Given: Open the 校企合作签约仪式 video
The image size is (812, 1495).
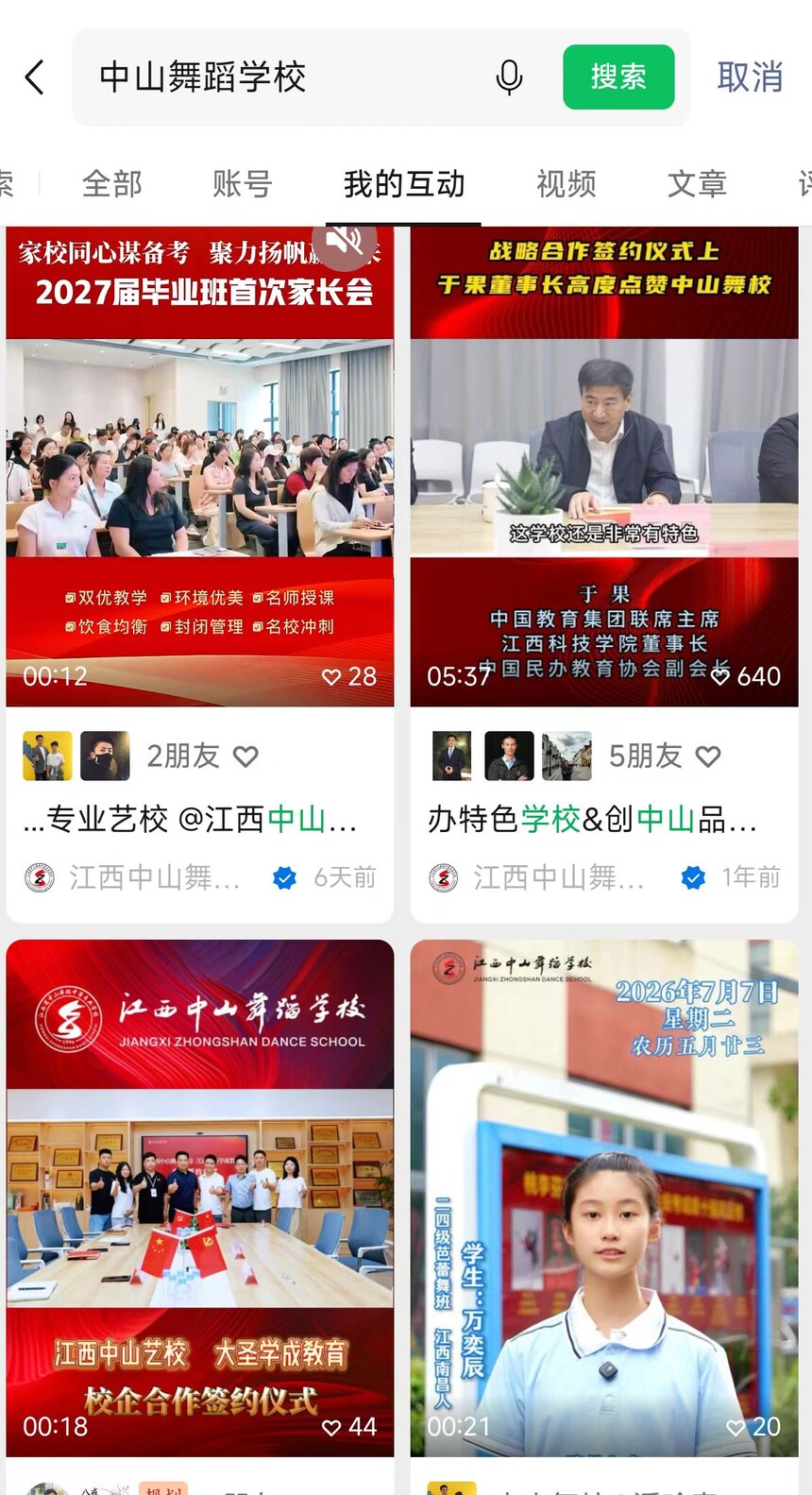Looking at the screenshot, I should (x=200, y=1198).
